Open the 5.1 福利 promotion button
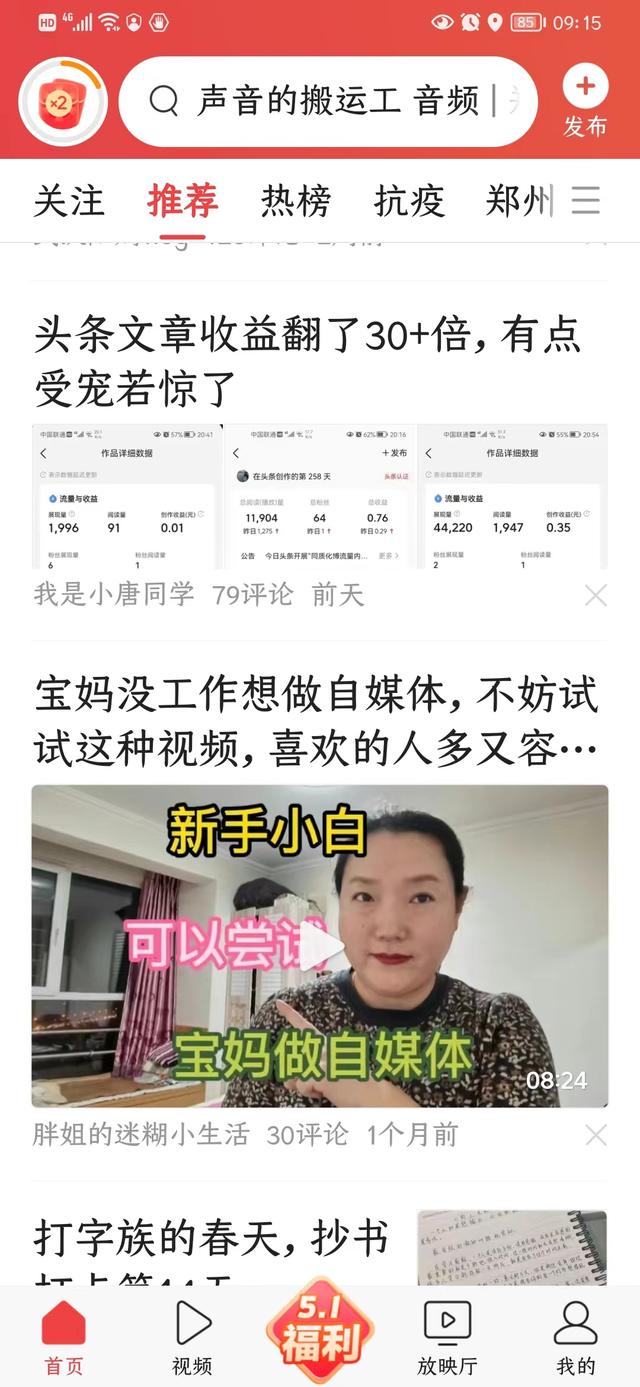The width and height of the screenshot is (640, 1387). [x=319, y=1332]
